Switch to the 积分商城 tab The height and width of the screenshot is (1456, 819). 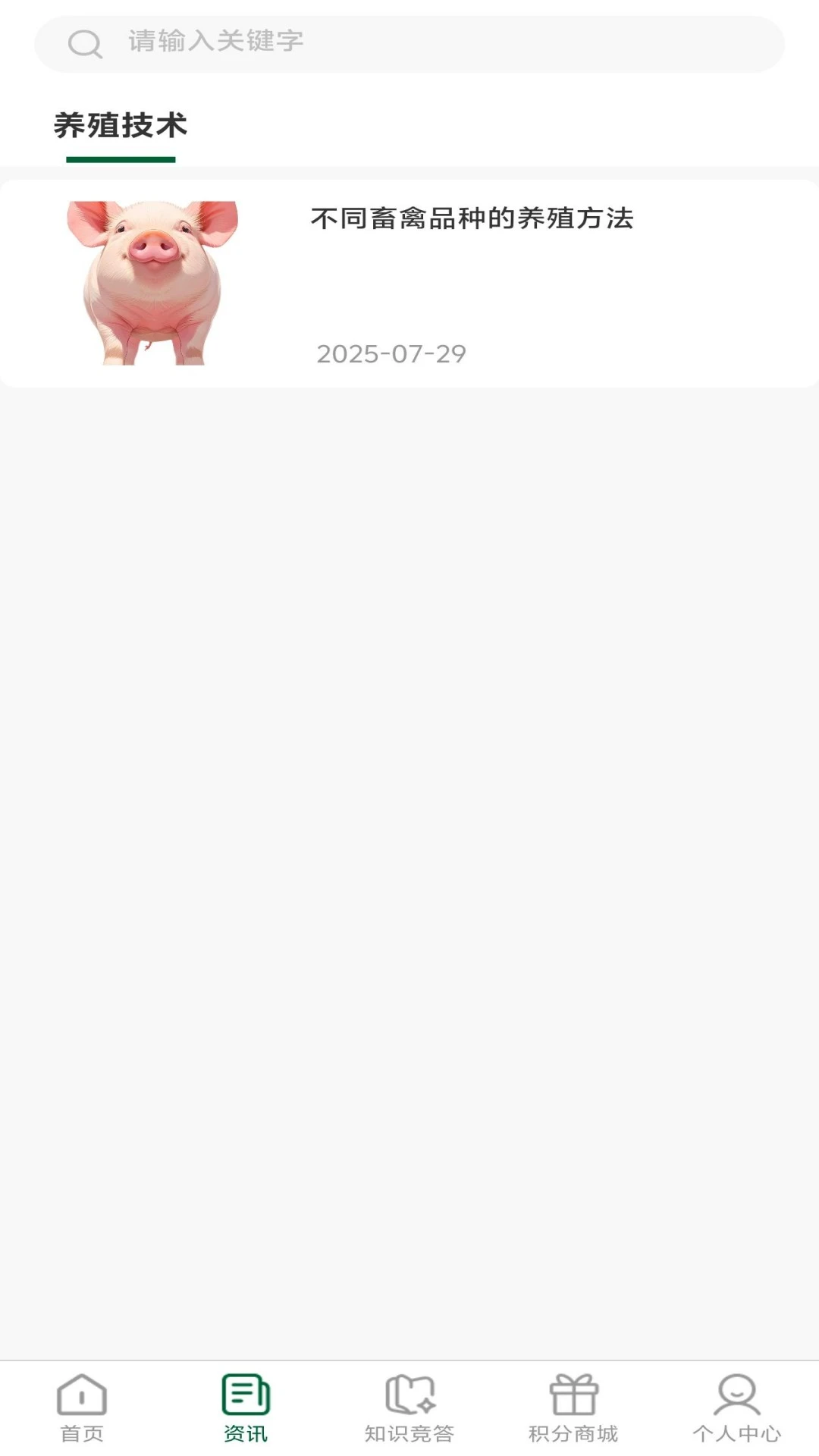pyautogui.click(x=573, y=1407)
